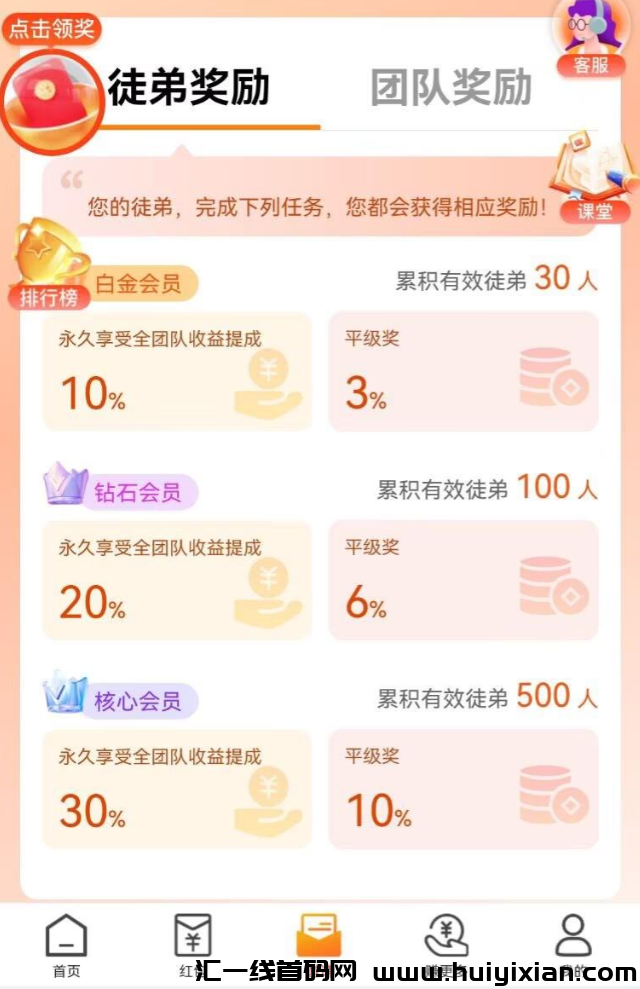Contact 客服 customer service
The width and height of the screenshot is (640, 989).
[591, 38]
